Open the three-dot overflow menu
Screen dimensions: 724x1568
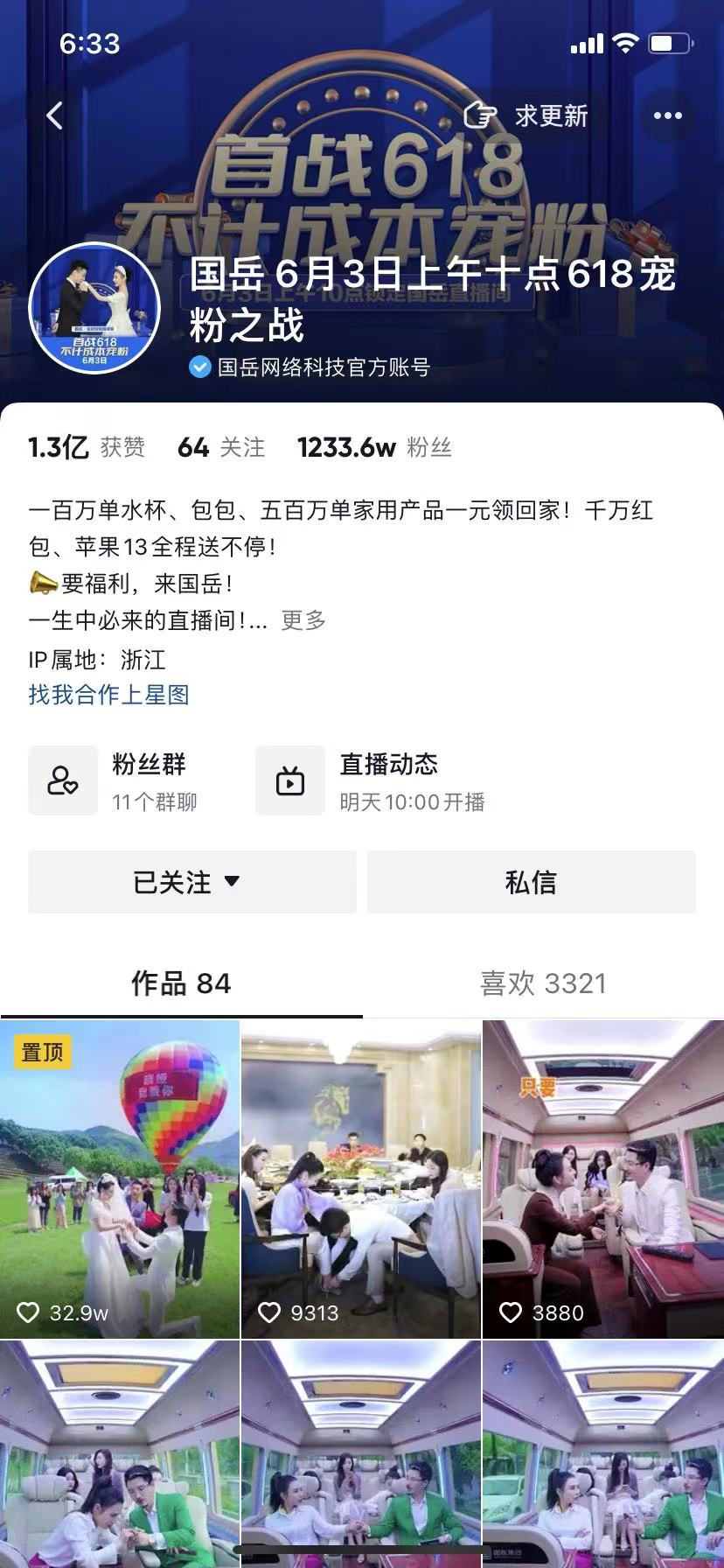tap(667, 115)
